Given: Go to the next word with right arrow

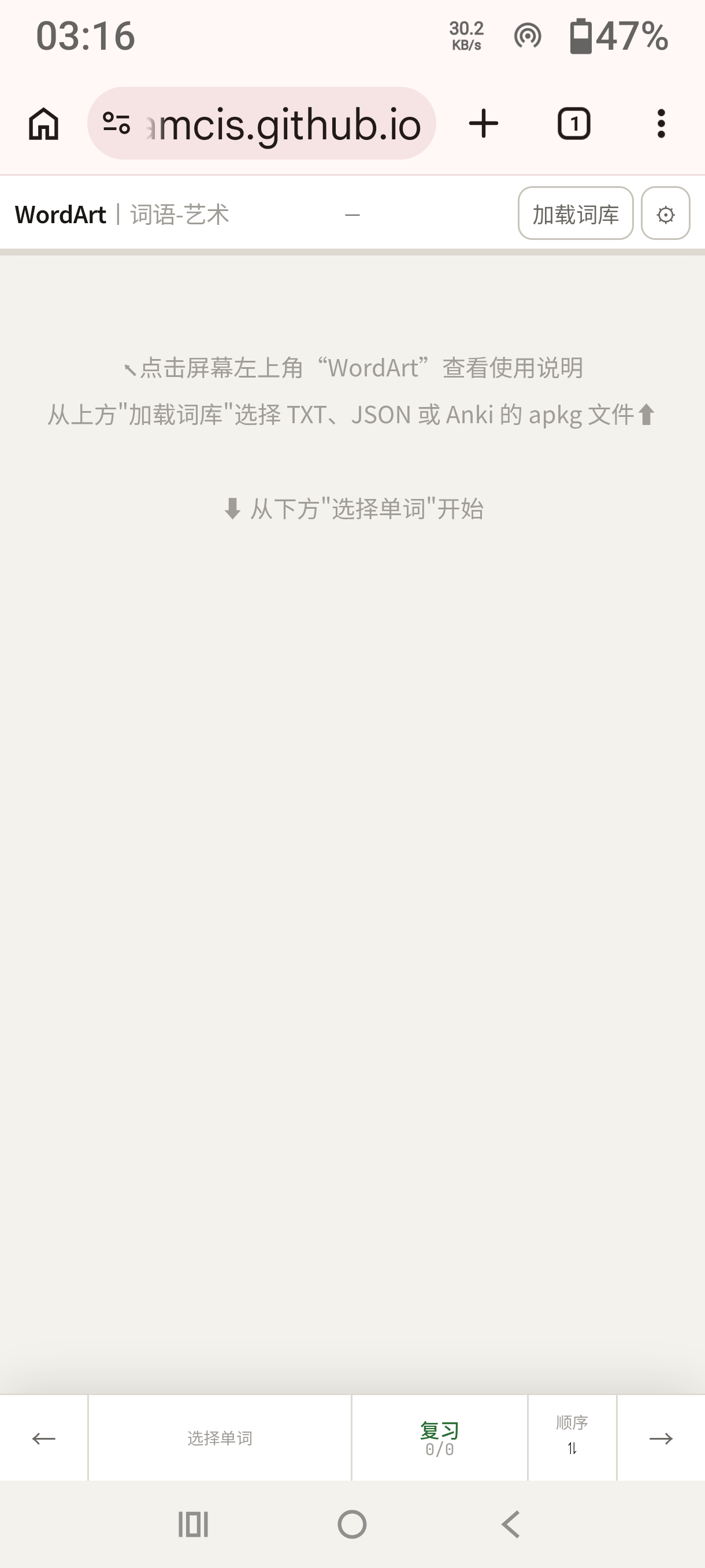Looking at the screenshot, I should pos(661,1438).
